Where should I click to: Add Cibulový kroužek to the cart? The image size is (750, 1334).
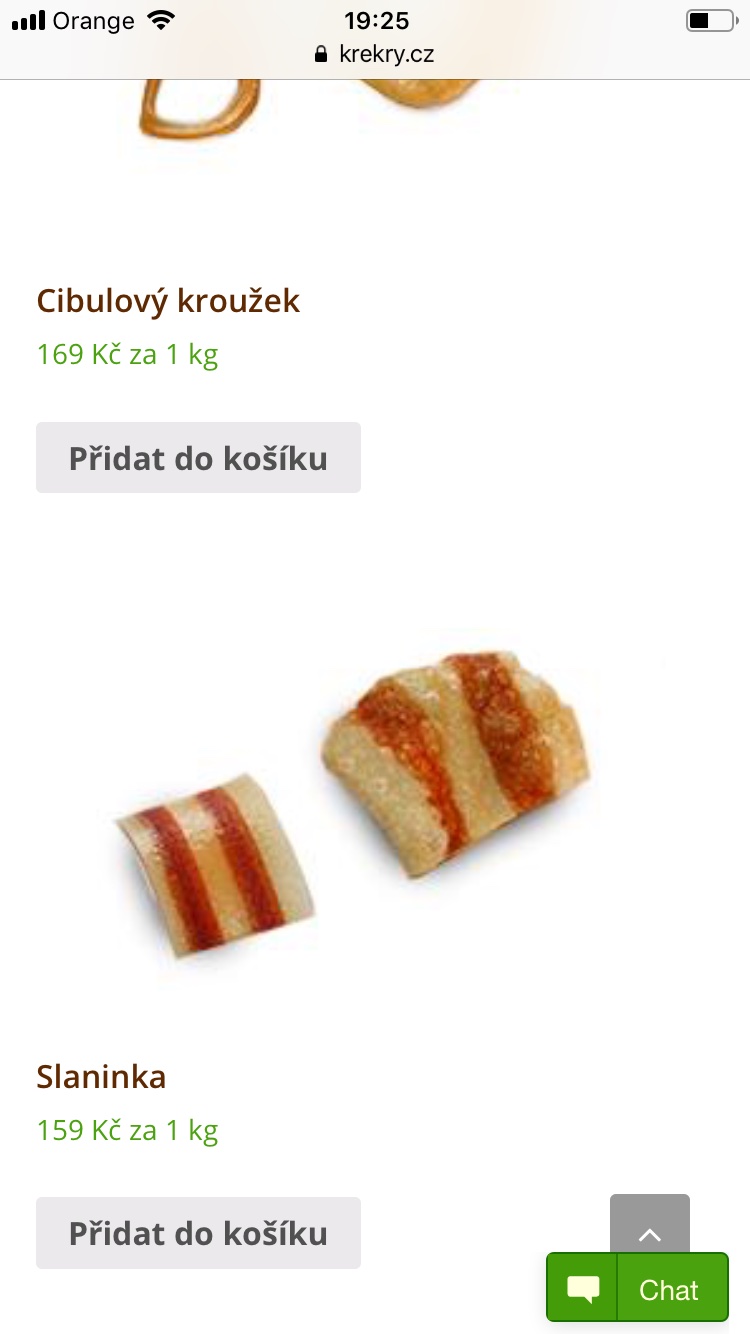coord(198,458)
